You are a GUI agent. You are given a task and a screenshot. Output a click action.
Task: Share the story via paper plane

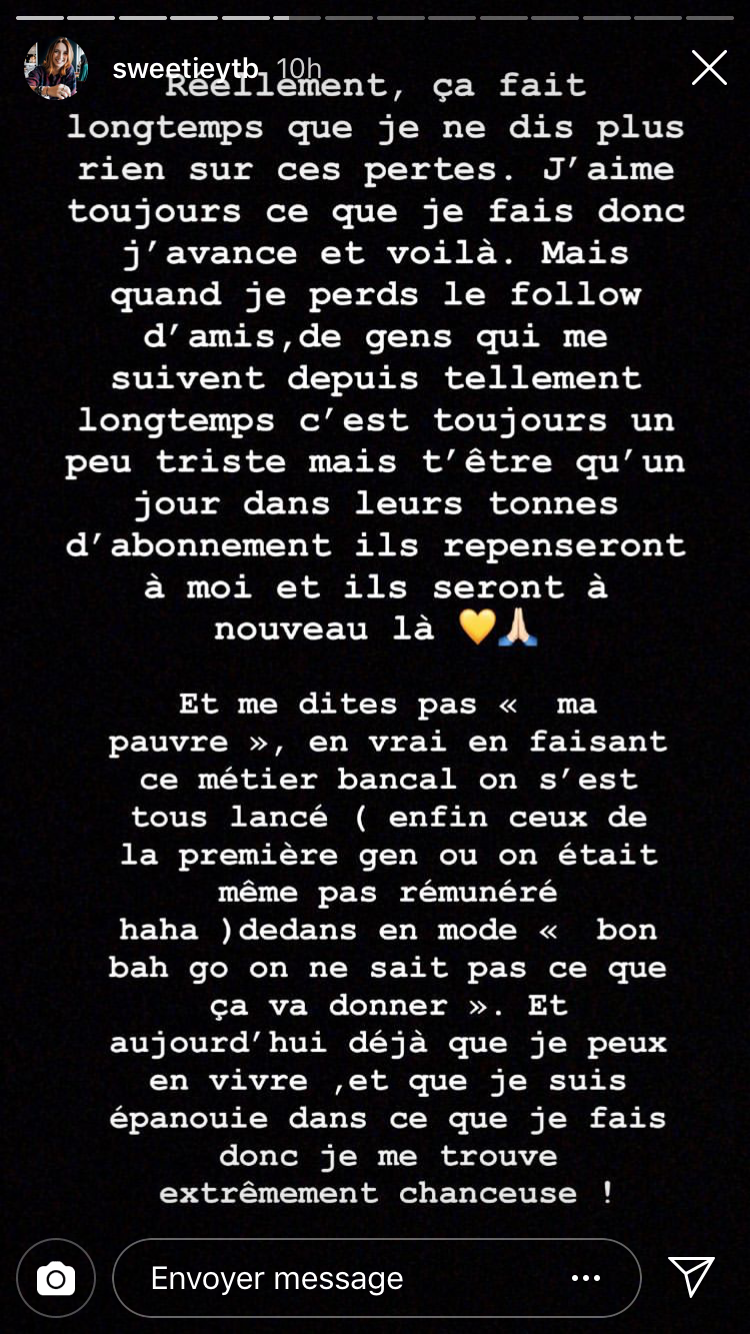(692, 1277)
